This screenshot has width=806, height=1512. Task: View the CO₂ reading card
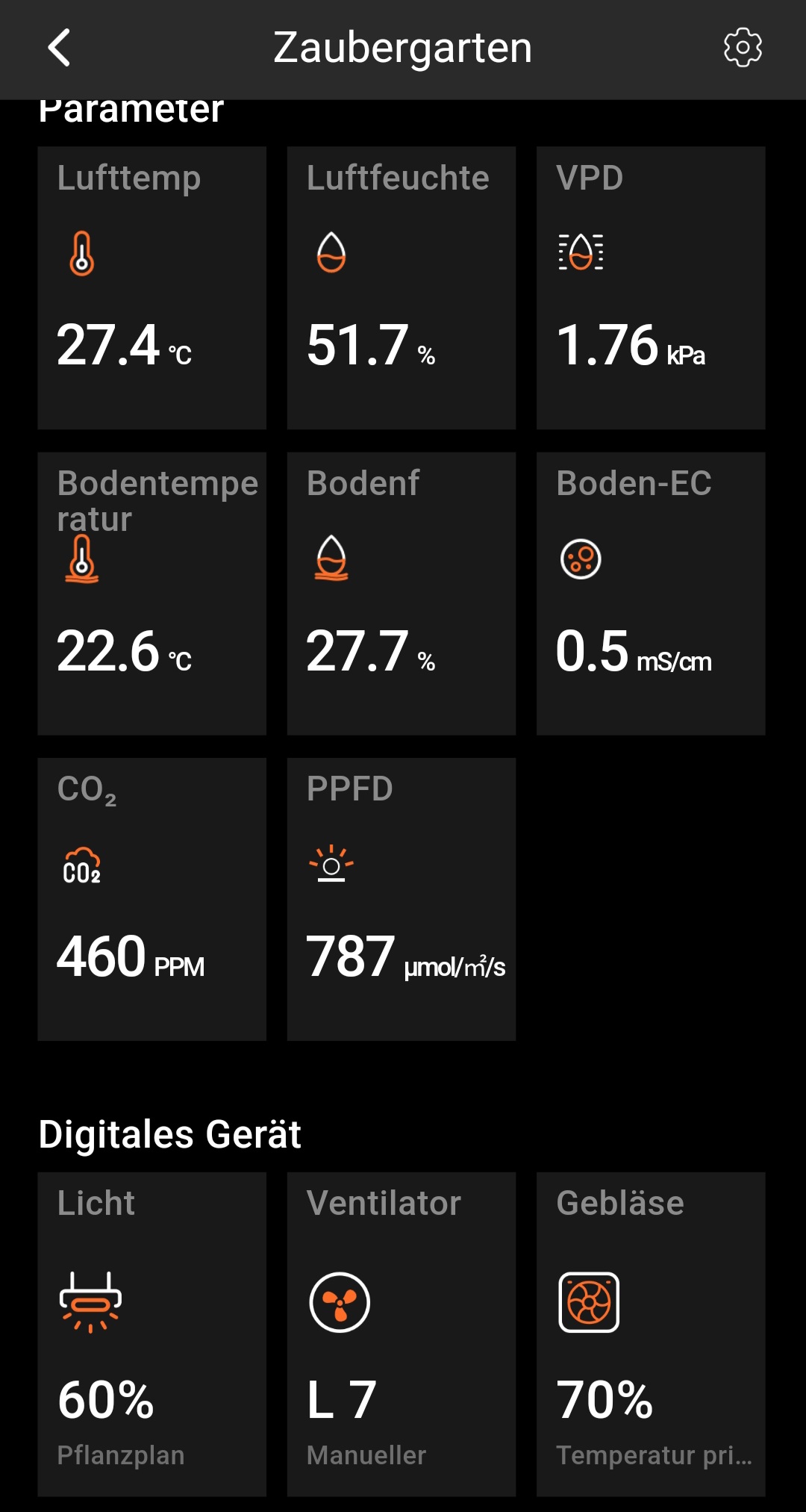[x=152, y=899]
